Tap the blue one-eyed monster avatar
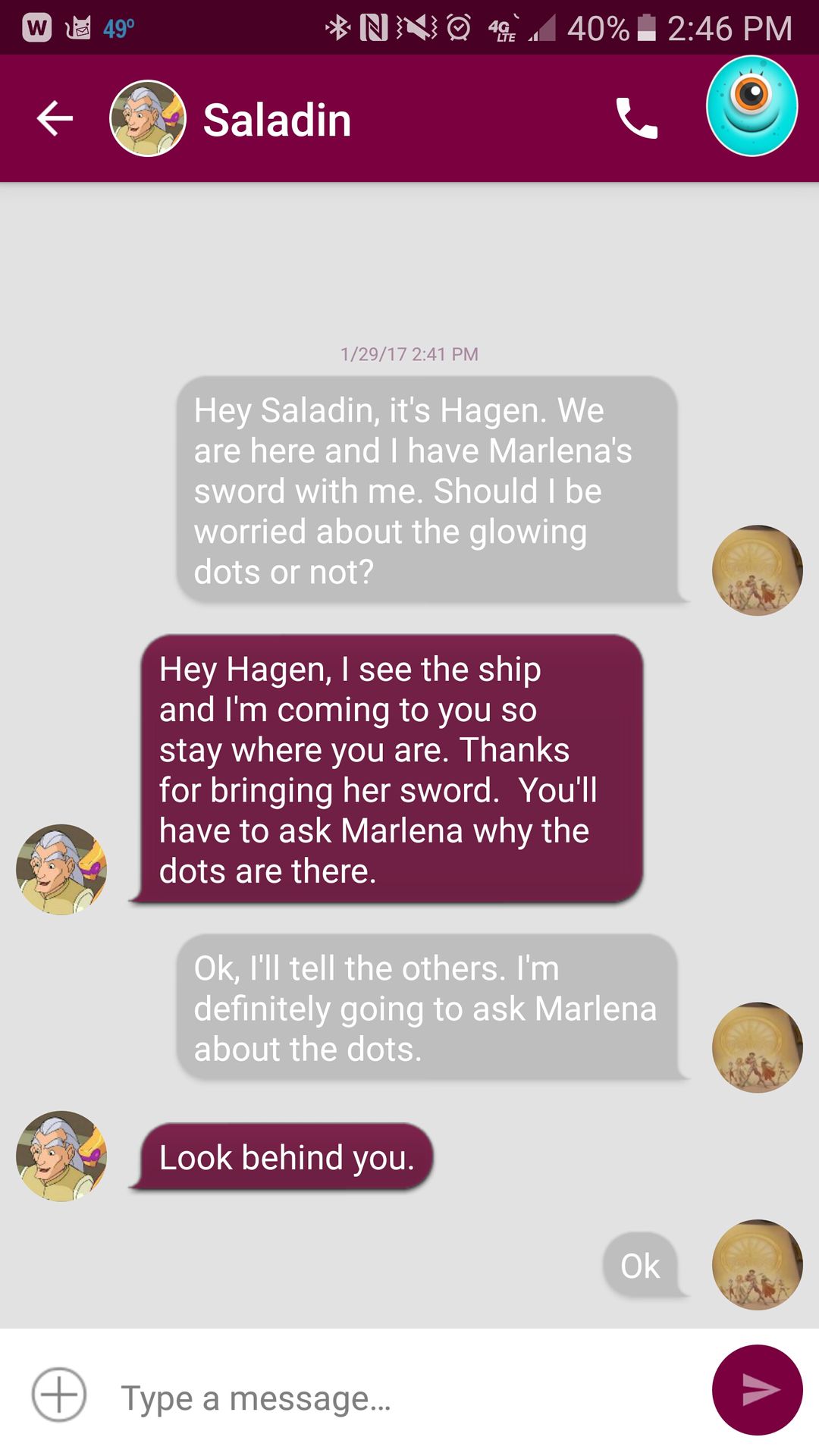The height and width of the screenshot is (1456, 819). pyautogui.click(x=752, y=106)
